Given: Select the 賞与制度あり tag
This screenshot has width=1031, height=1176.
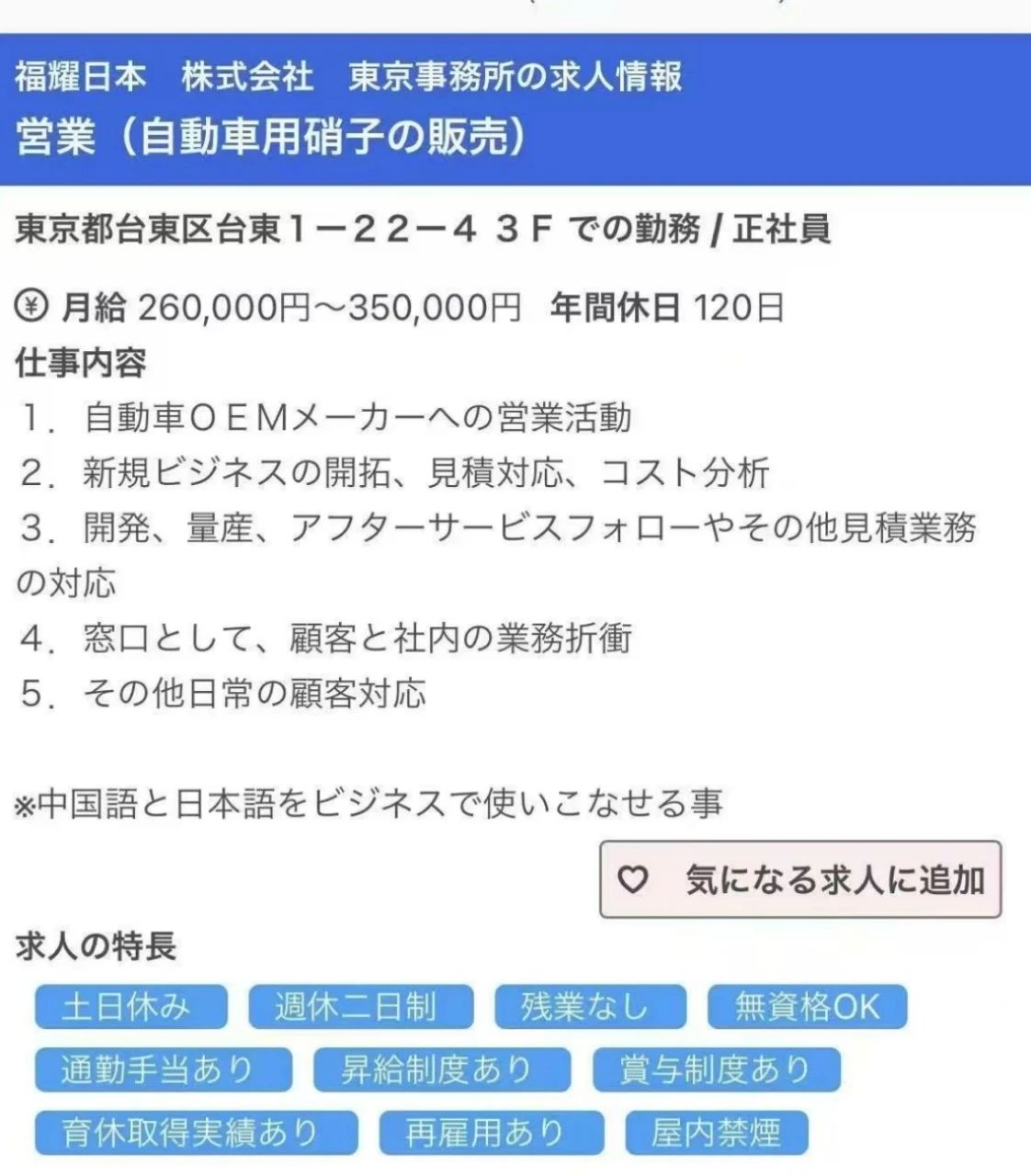Looking at the screenshot, I should [x=716, y=1069].
